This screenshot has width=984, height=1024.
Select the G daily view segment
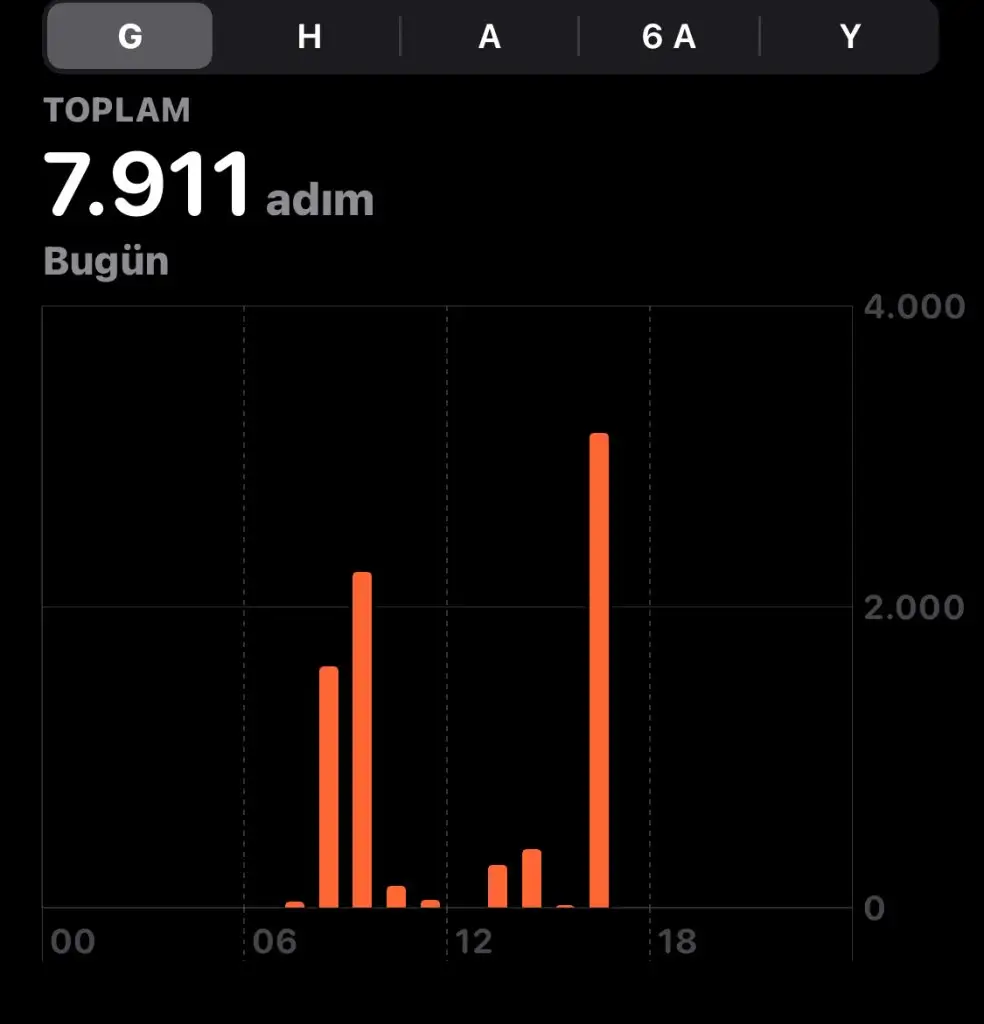pos(130,37)
